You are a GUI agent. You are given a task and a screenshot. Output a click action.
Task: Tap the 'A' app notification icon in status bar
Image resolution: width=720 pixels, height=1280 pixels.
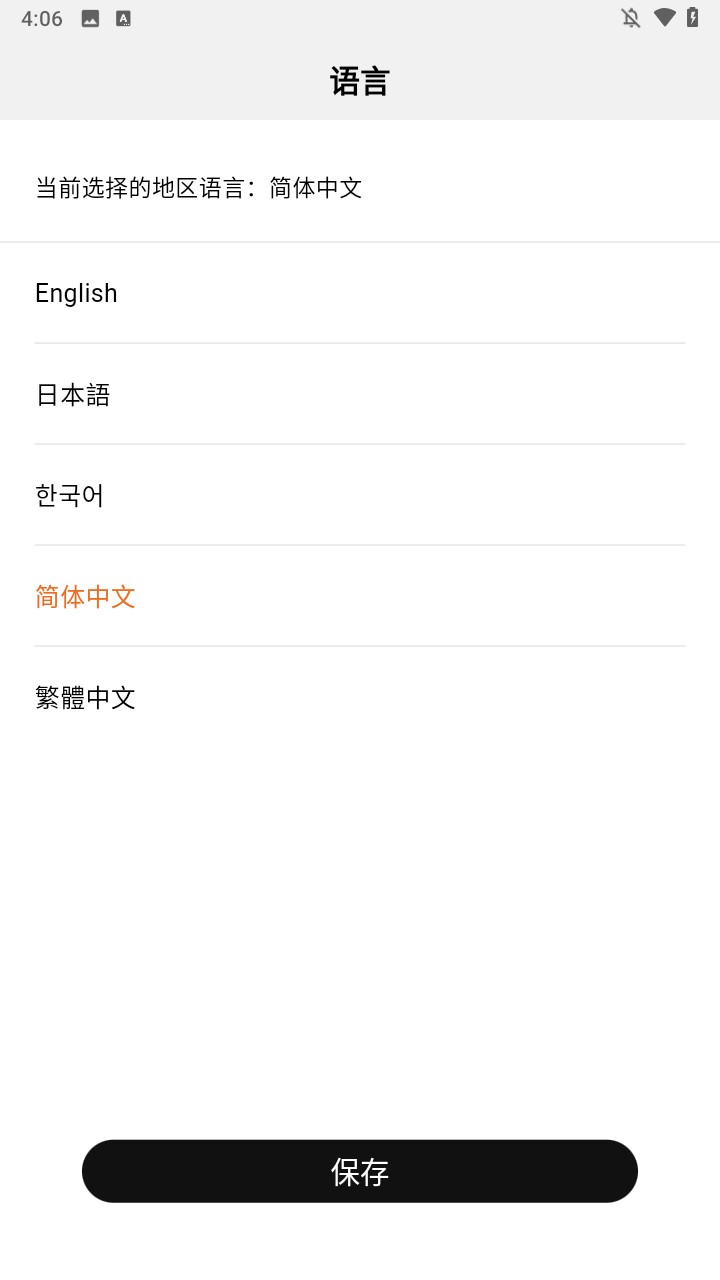124,17
